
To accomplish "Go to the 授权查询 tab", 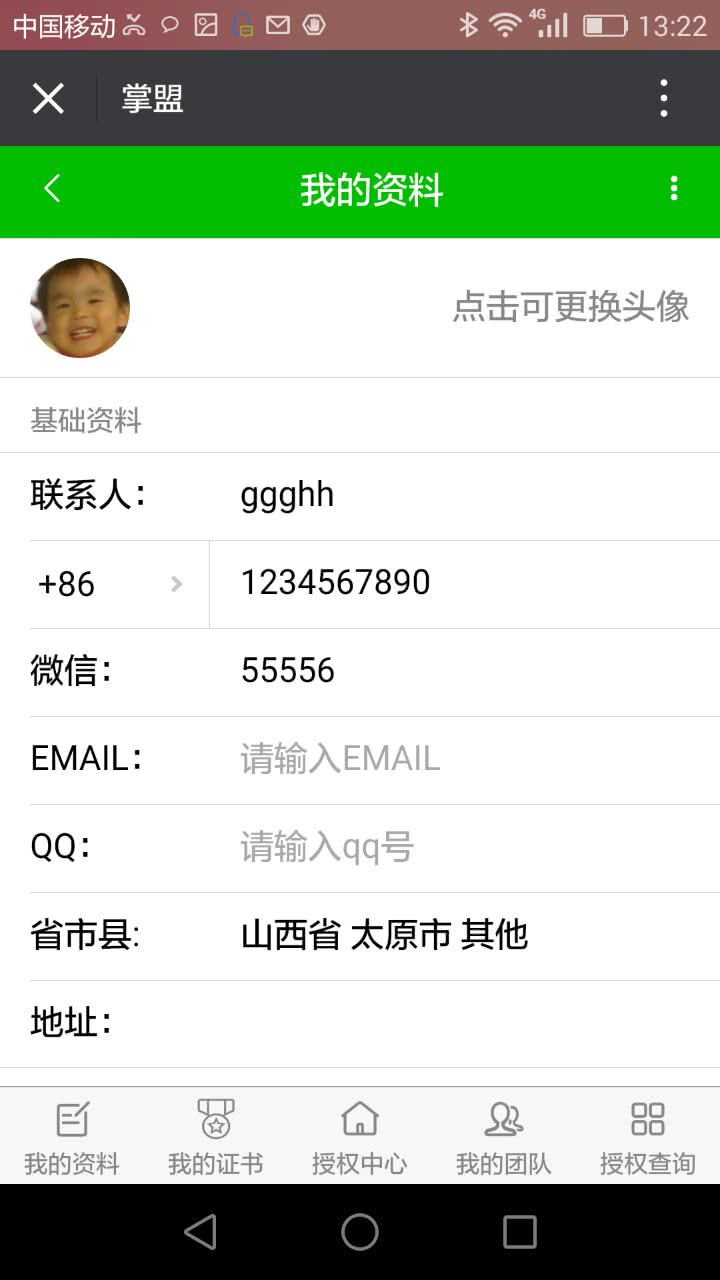I will click(648, 1138).
